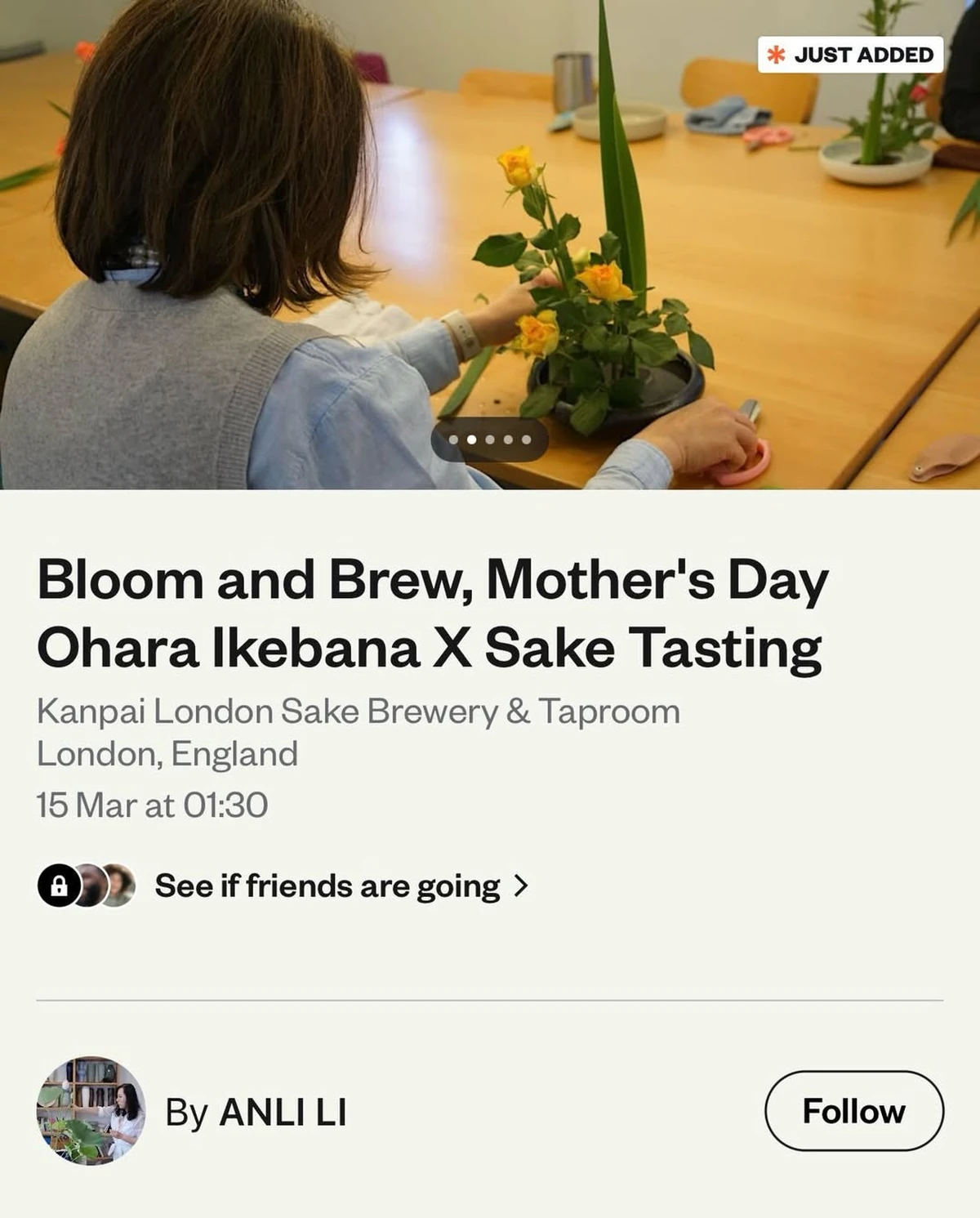
Task: See if friends are going
Action: point(327,886)
